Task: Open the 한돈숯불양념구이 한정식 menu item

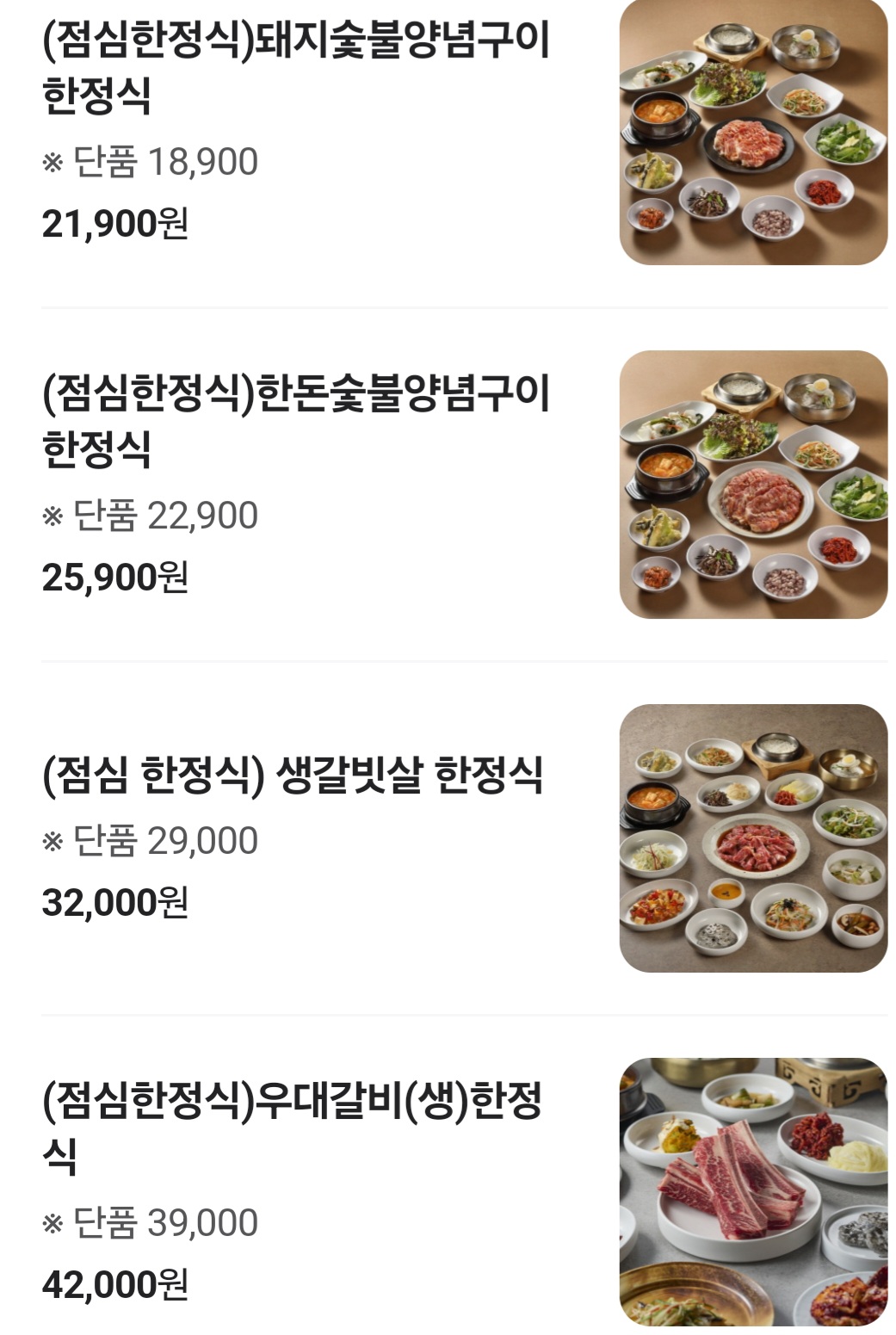Action: coord(295,420)
